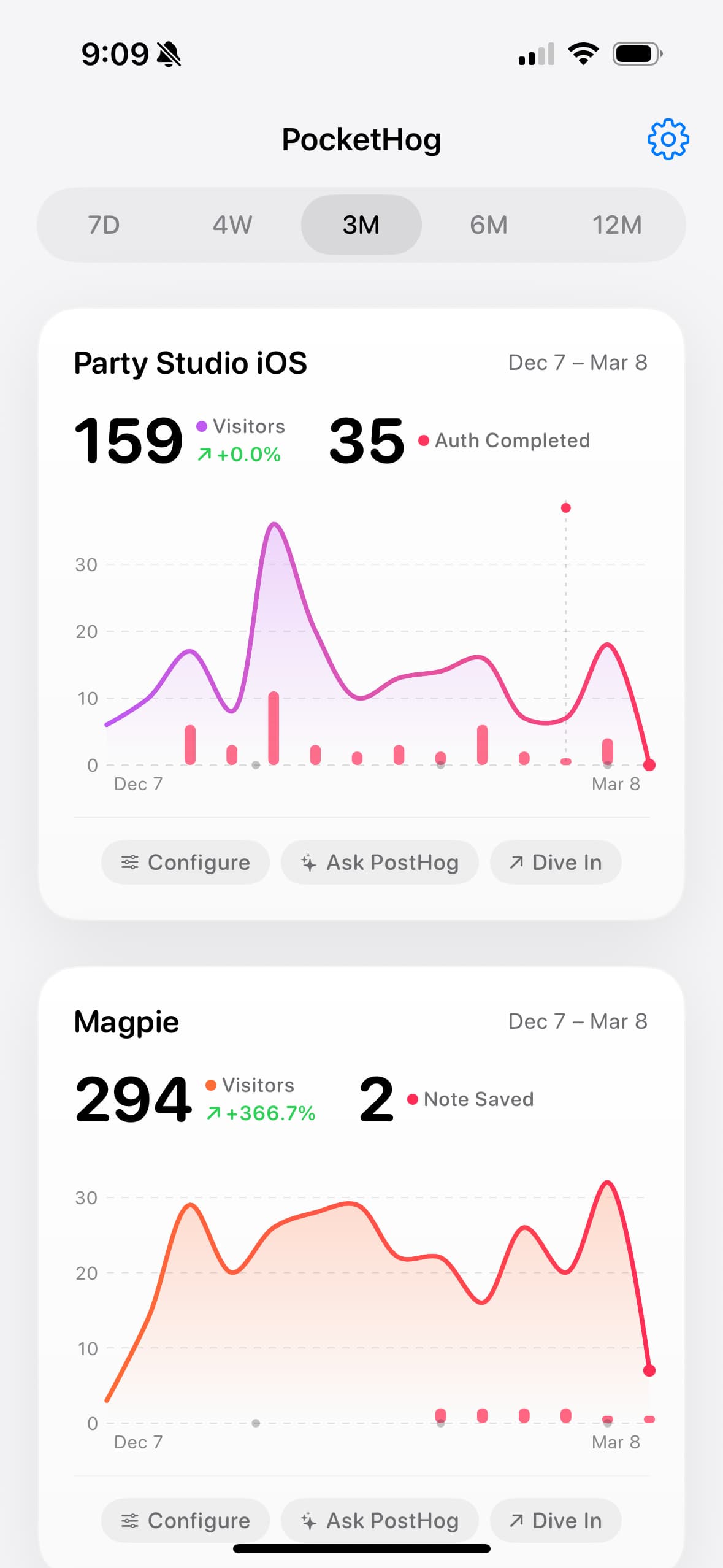The width and height of the screenshot is (723, 1568).
Task: Switch to the 12M time range
Action: 618,225
